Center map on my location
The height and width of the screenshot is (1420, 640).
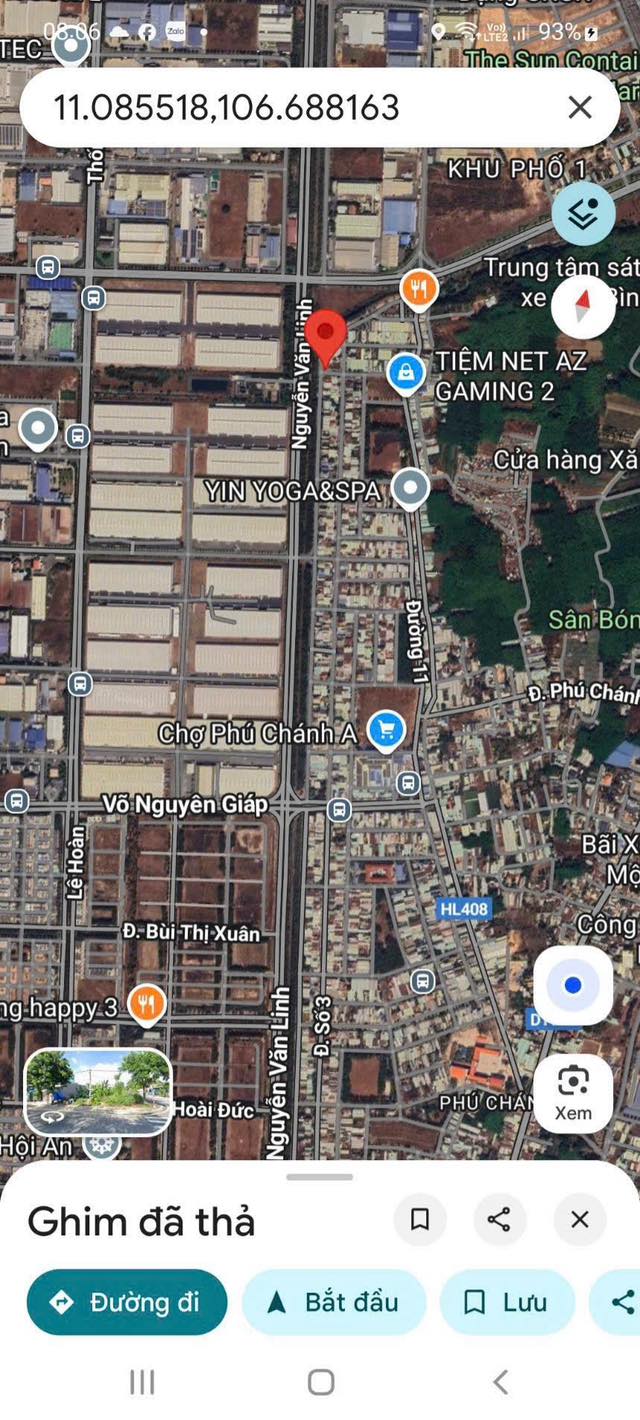(x=573, y=986)
